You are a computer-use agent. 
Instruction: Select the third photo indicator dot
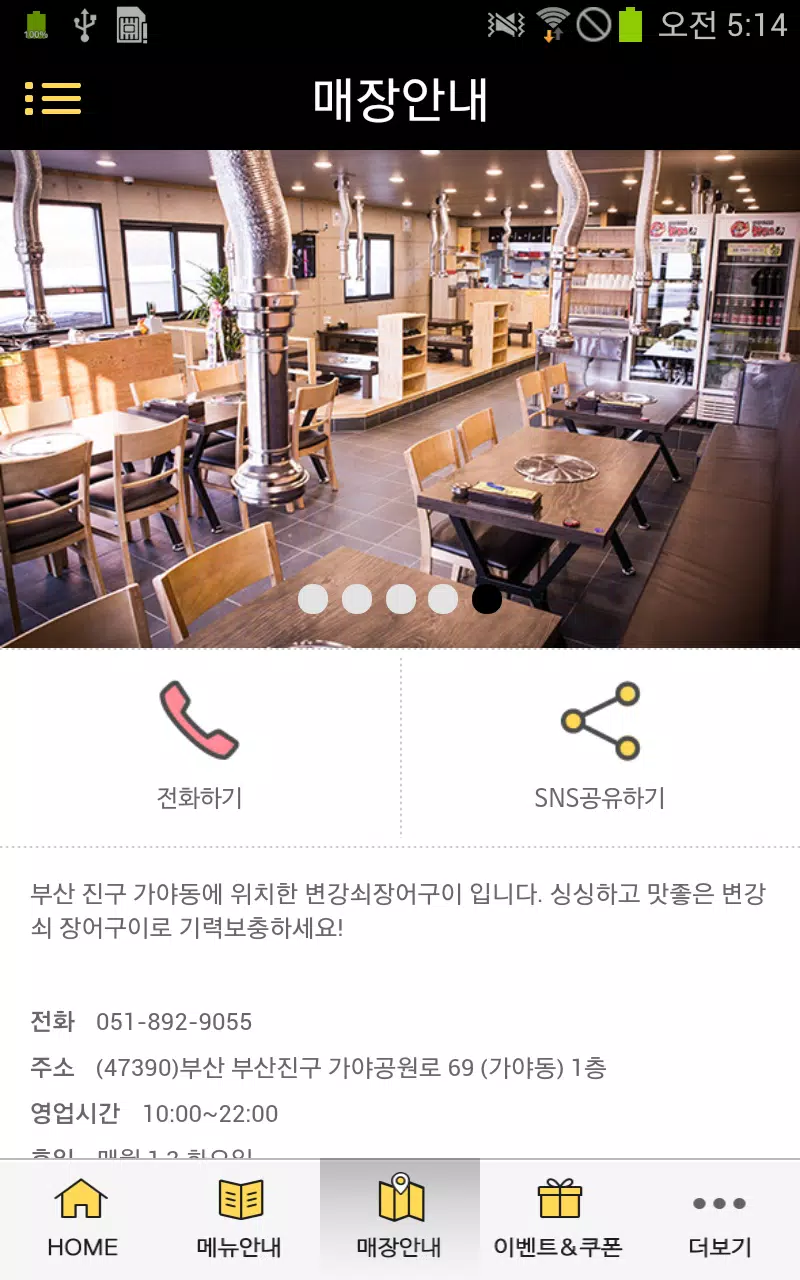pyautogui.click(x=401, y=599)
